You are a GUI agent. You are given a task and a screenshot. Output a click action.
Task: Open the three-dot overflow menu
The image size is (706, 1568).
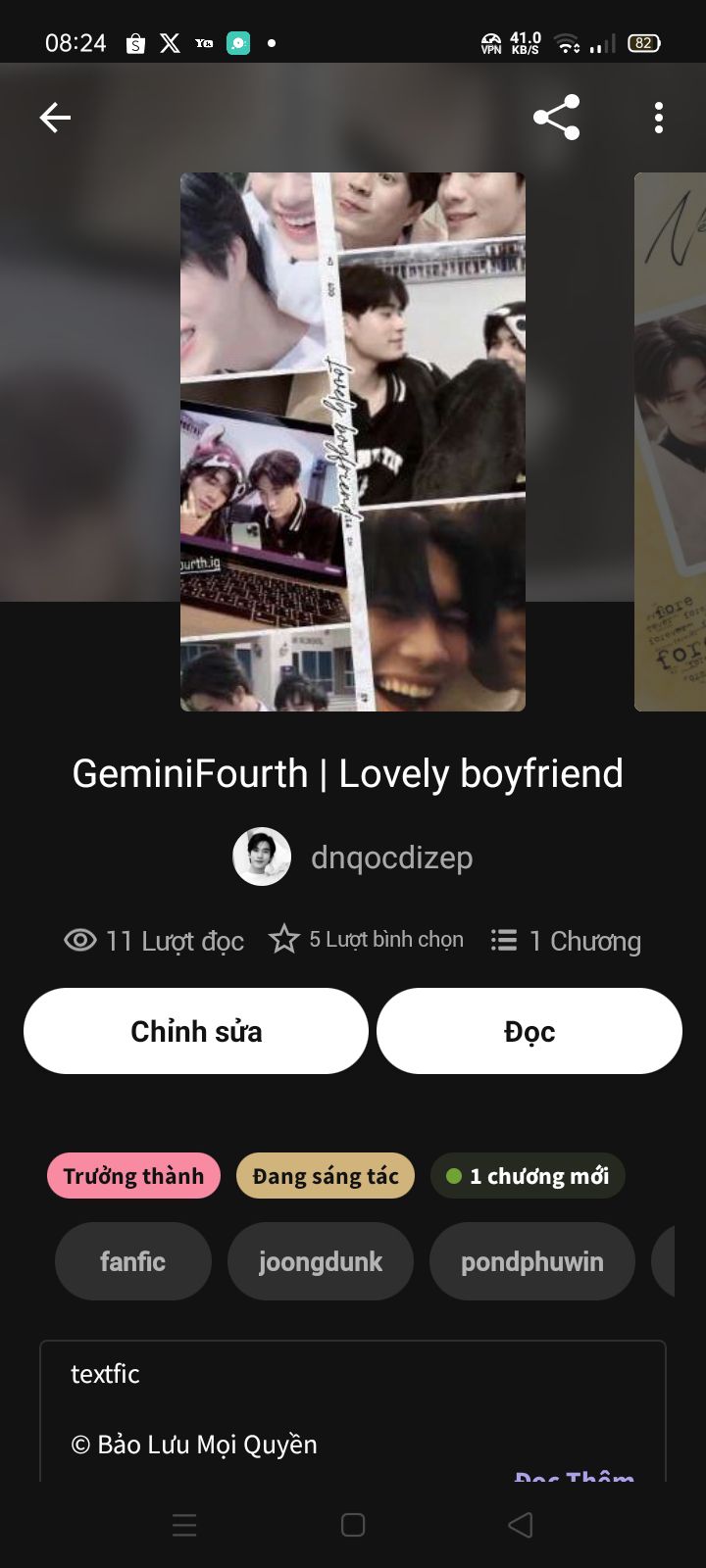[659, 118]
